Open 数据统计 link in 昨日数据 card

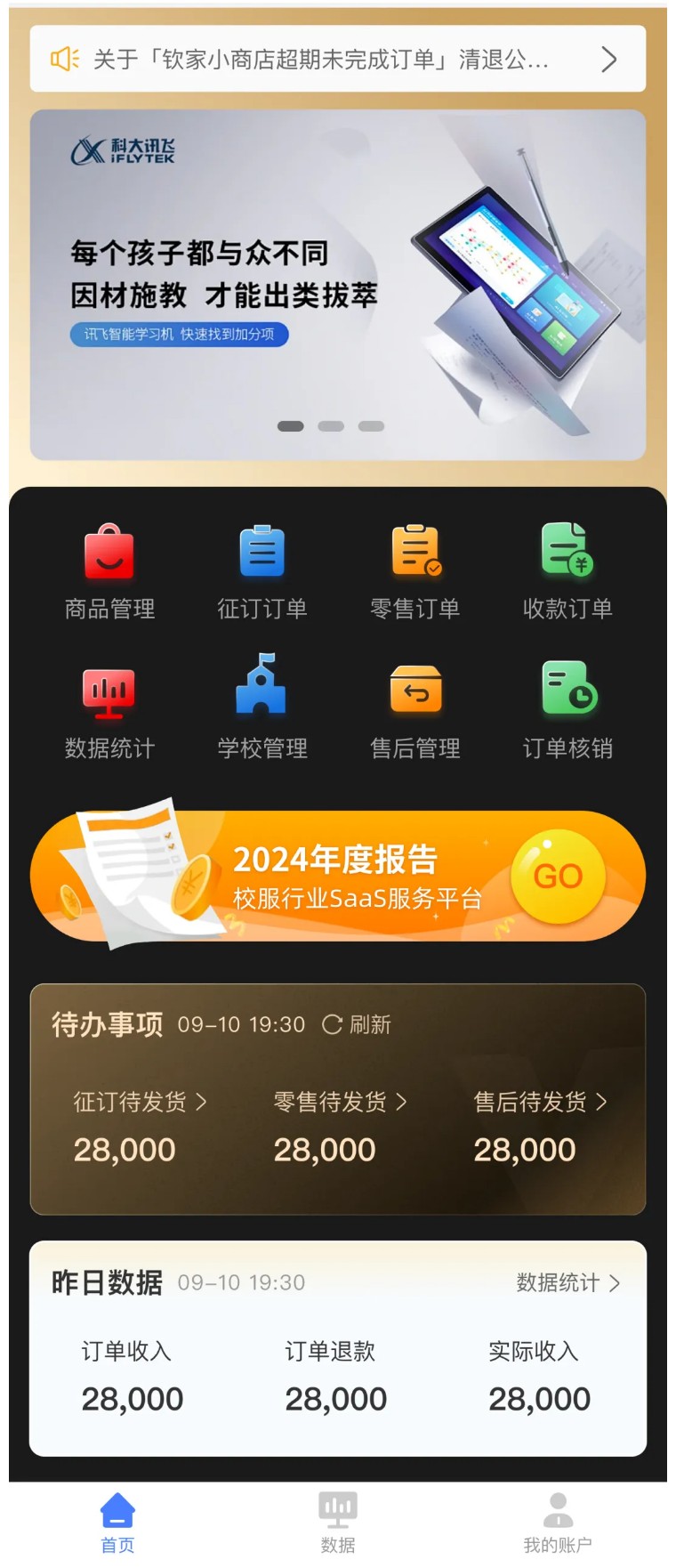pos(567,1282)
